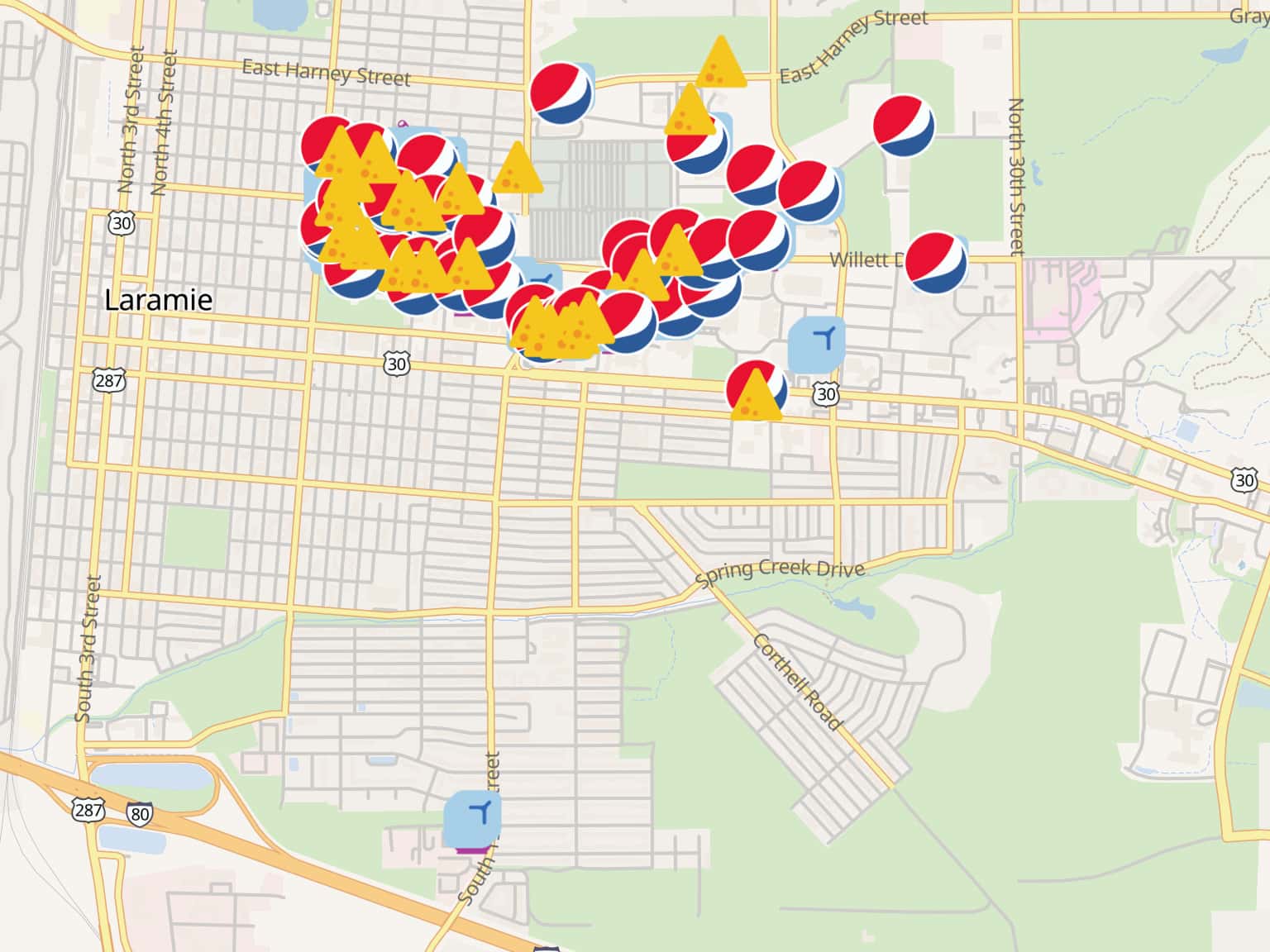Screen dimensions: 1270x952
Task: Open the cheese marker on East Harney Street
Action: pos(721,63)
